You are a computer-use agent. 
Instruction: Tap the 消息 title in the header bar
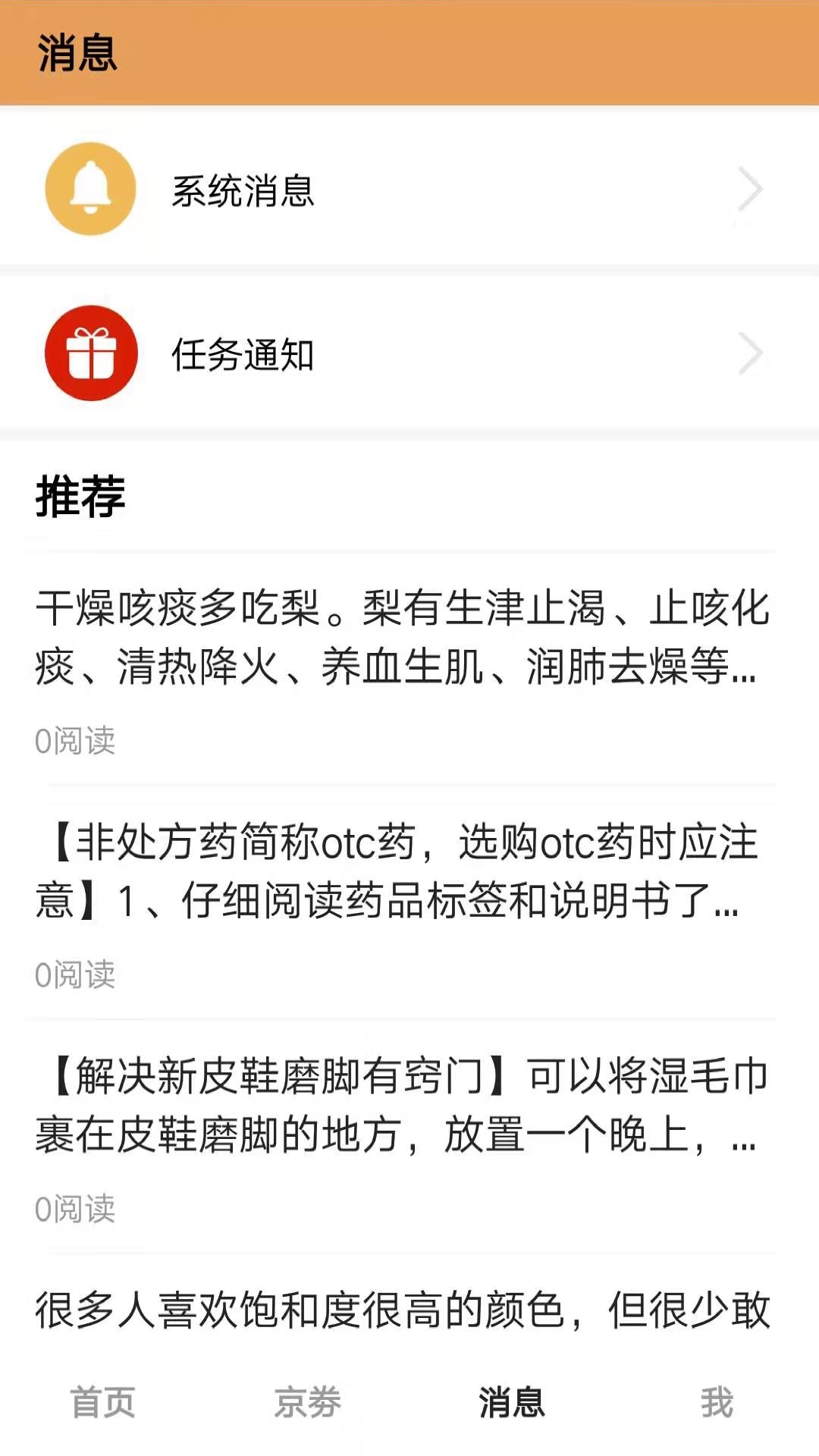click(77, 53)
